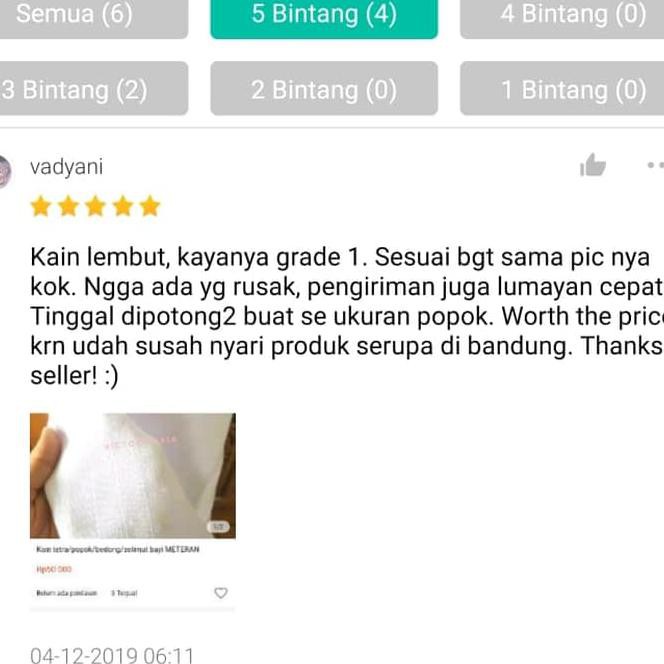Open vadyani's profile avatar

pos(4,170)
